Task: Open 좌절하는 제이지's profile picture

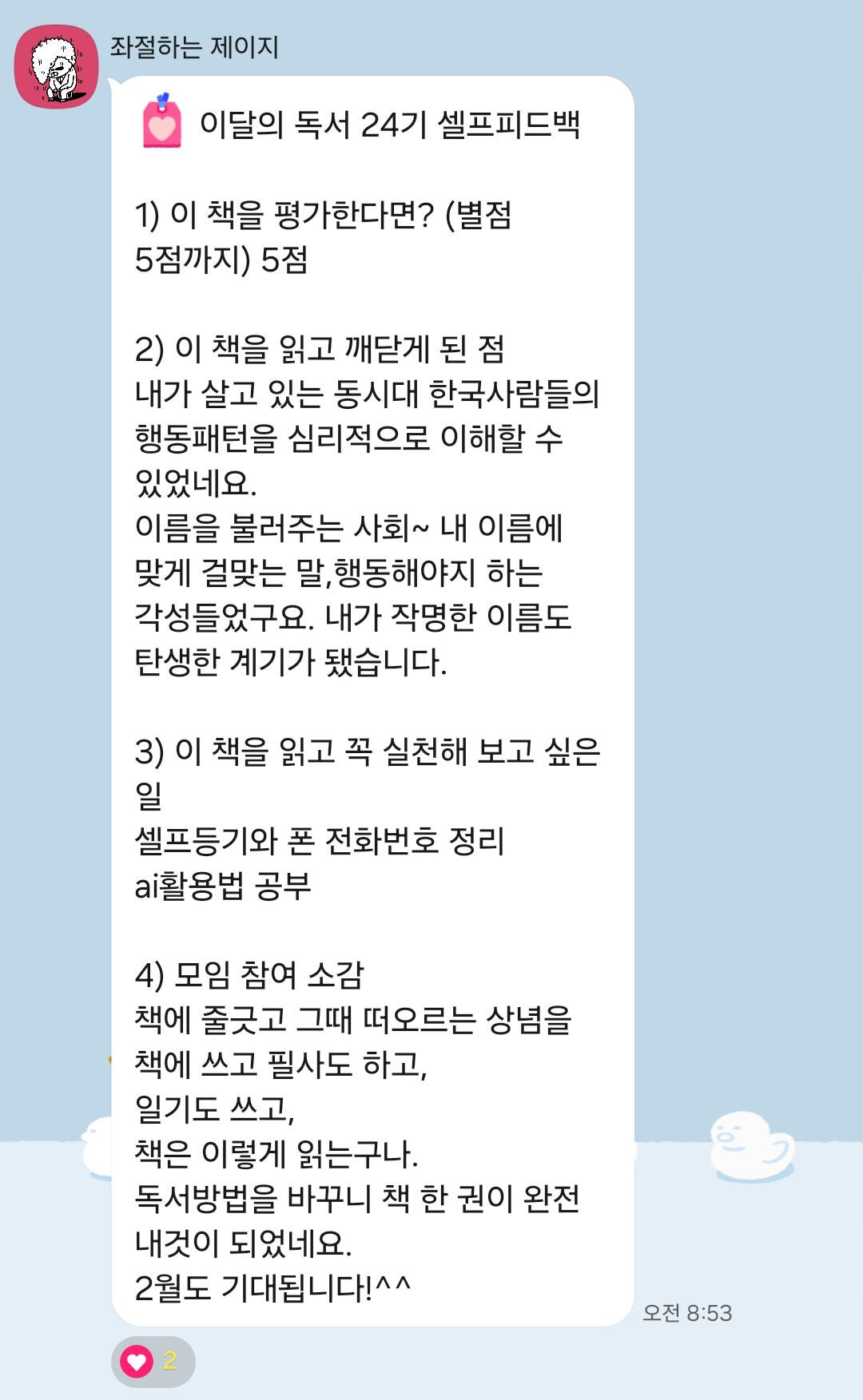Action: (x=56, y=66)
